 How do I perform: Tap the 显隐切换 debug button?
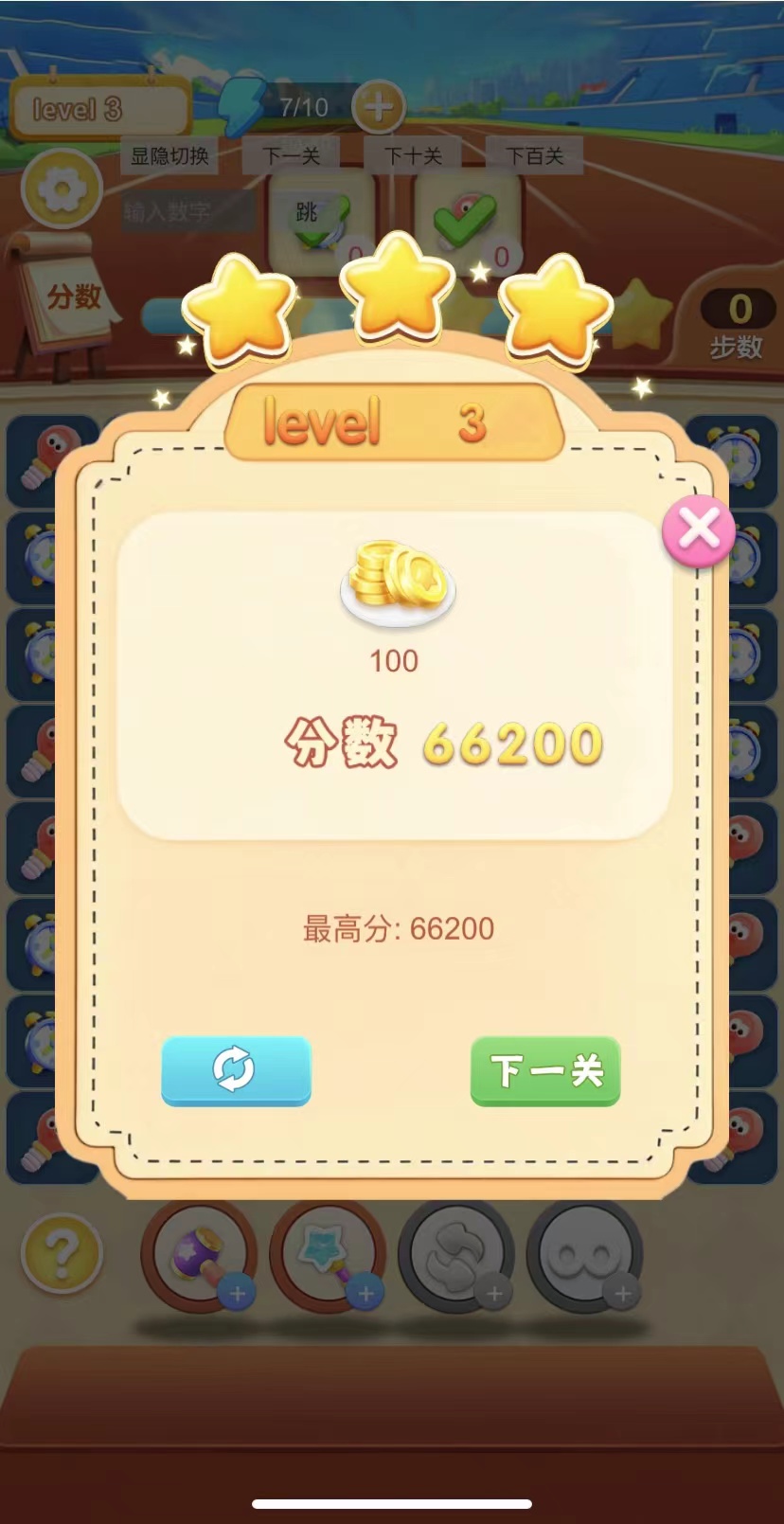pyautogui.click(x=169, y=155)
